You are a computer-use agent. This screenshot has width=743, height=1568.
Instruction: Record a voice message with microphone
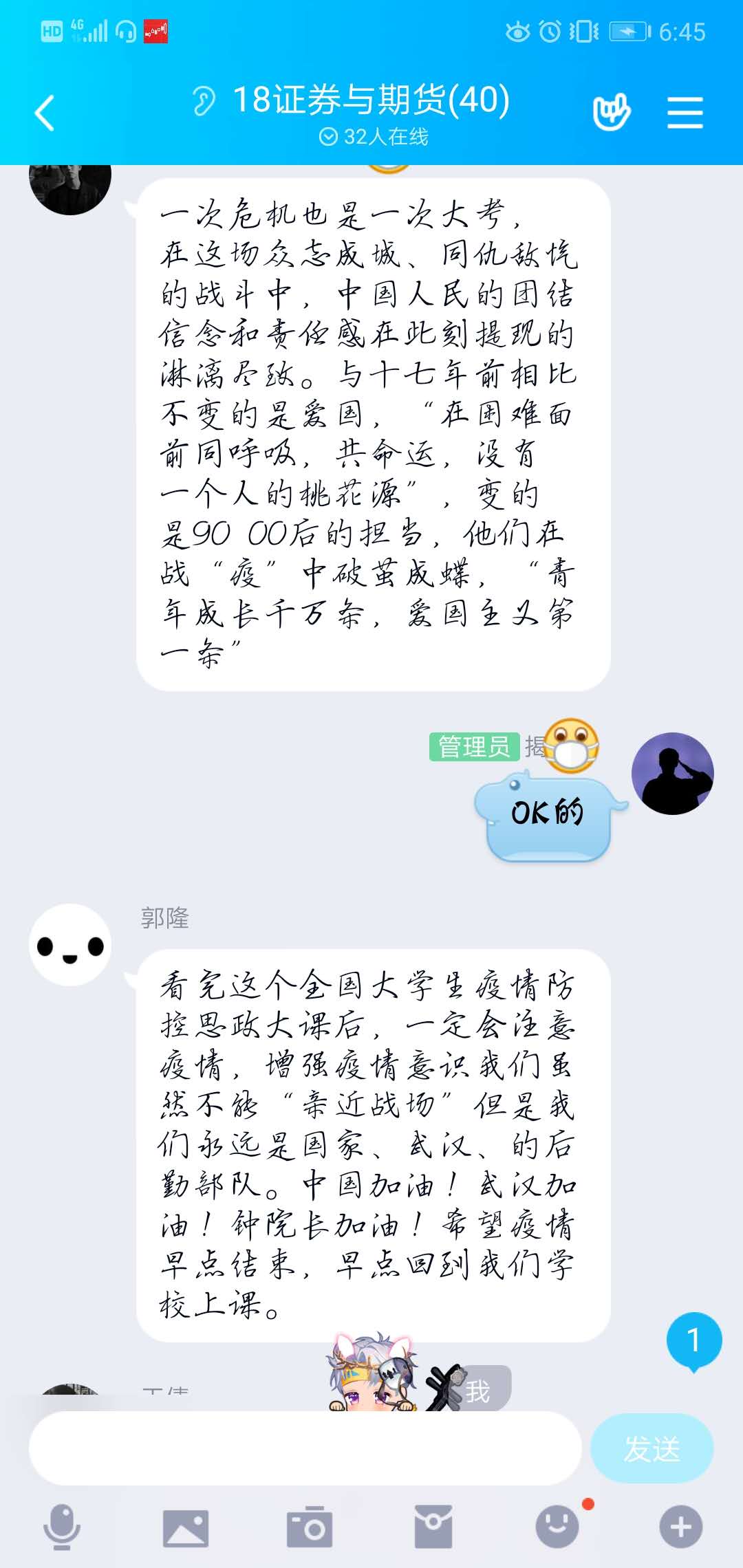[x=62, y=1526]
